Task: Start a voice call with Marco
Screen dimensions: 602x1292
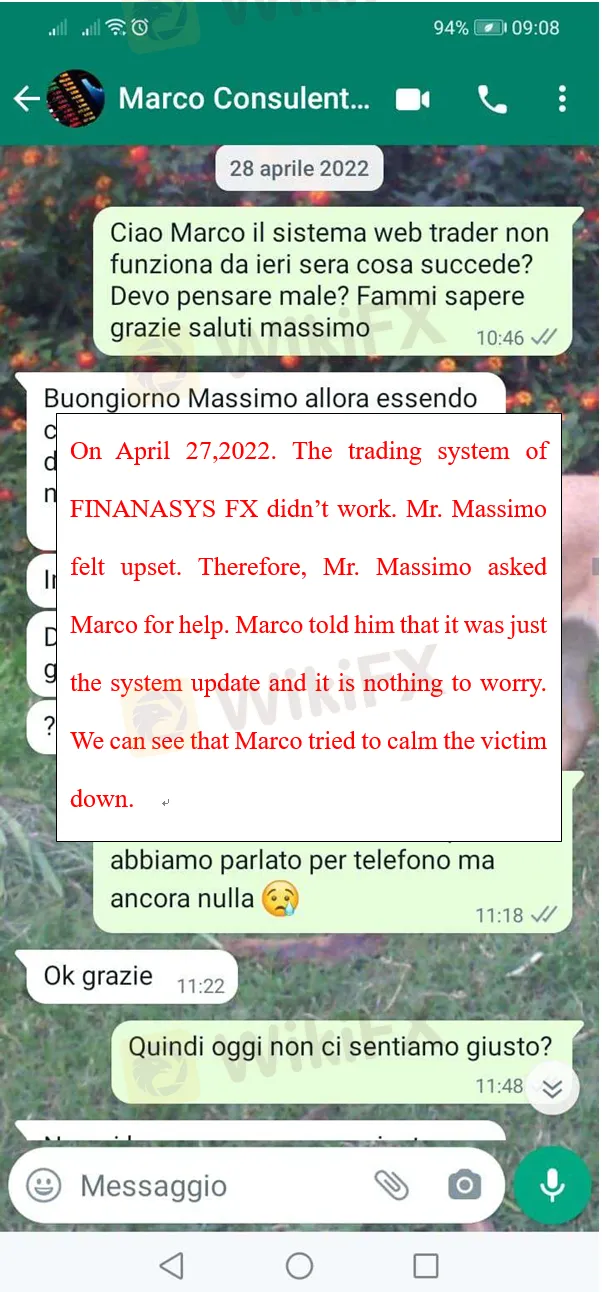Action: pyautogui.click(x=492, y=99)
